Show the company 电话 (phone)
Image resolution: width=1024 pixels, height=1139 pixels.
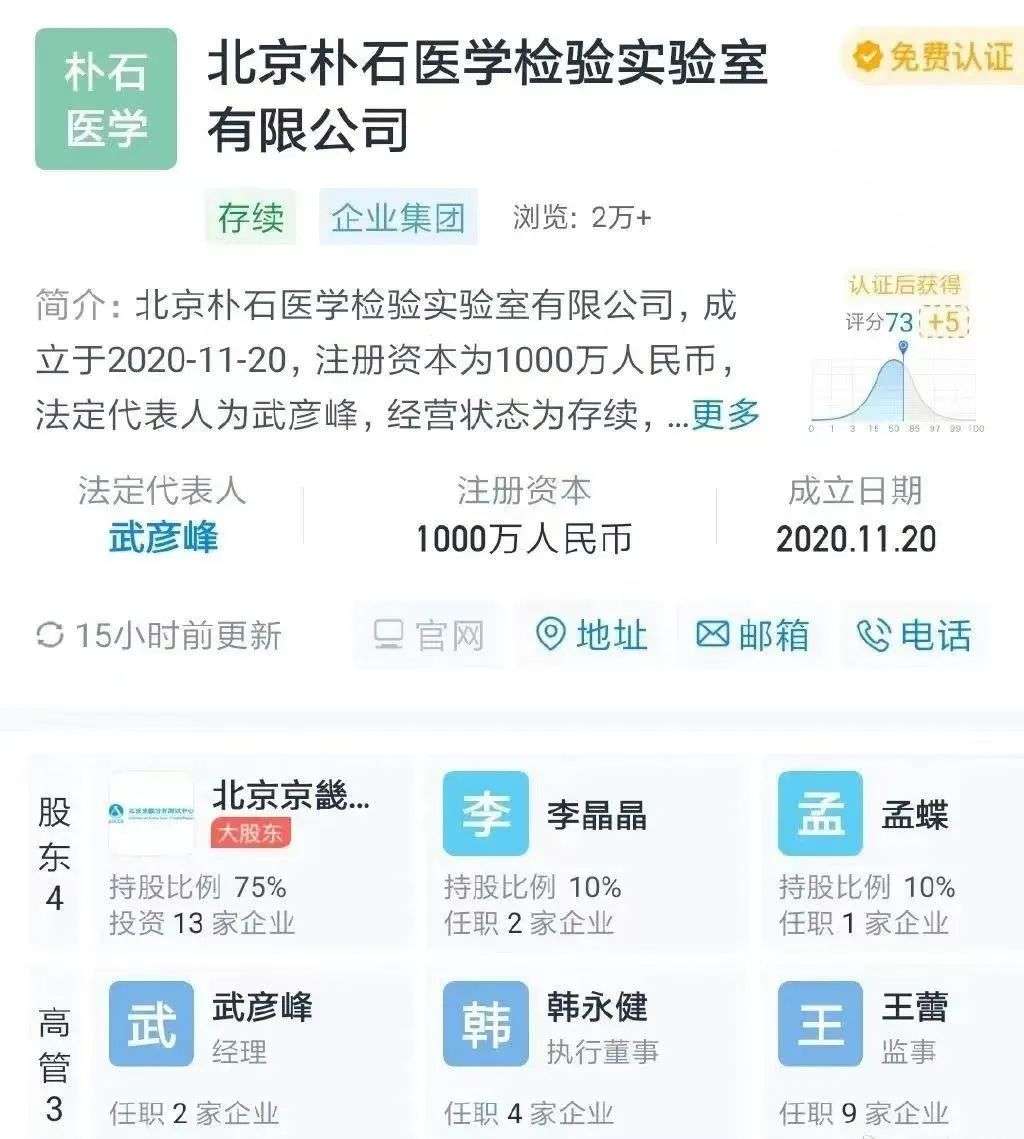[x=914, y=635]
